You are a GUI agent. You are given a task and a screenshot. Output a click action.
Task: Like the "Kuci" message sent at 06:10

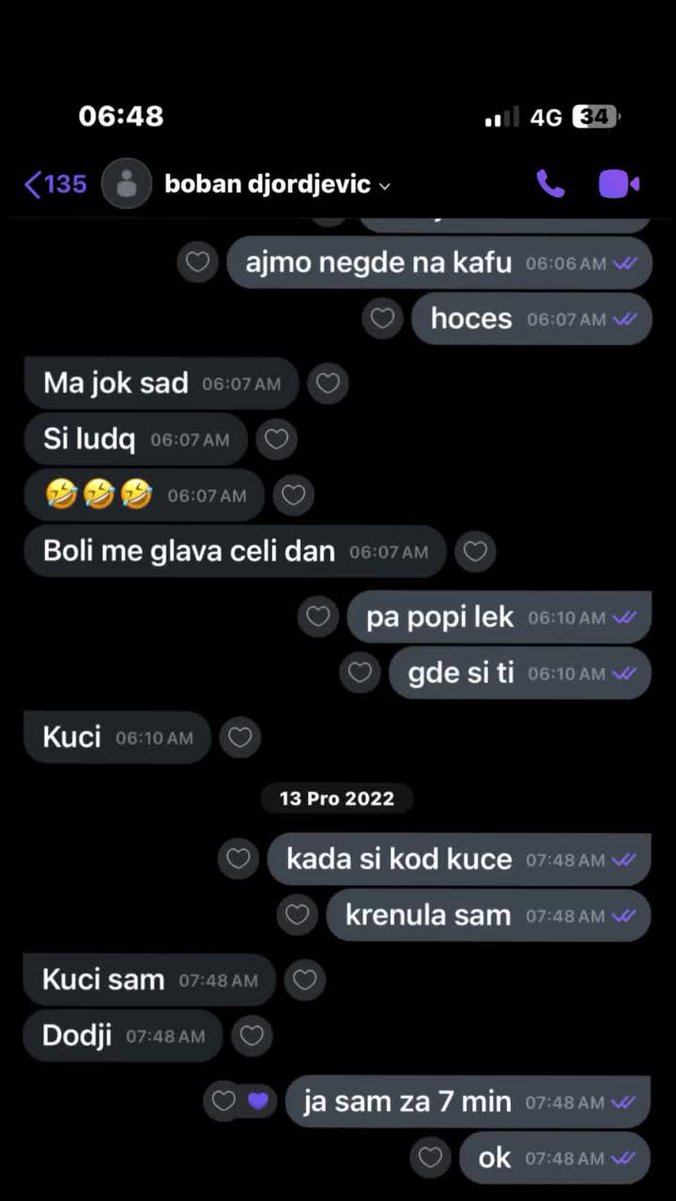240,737
